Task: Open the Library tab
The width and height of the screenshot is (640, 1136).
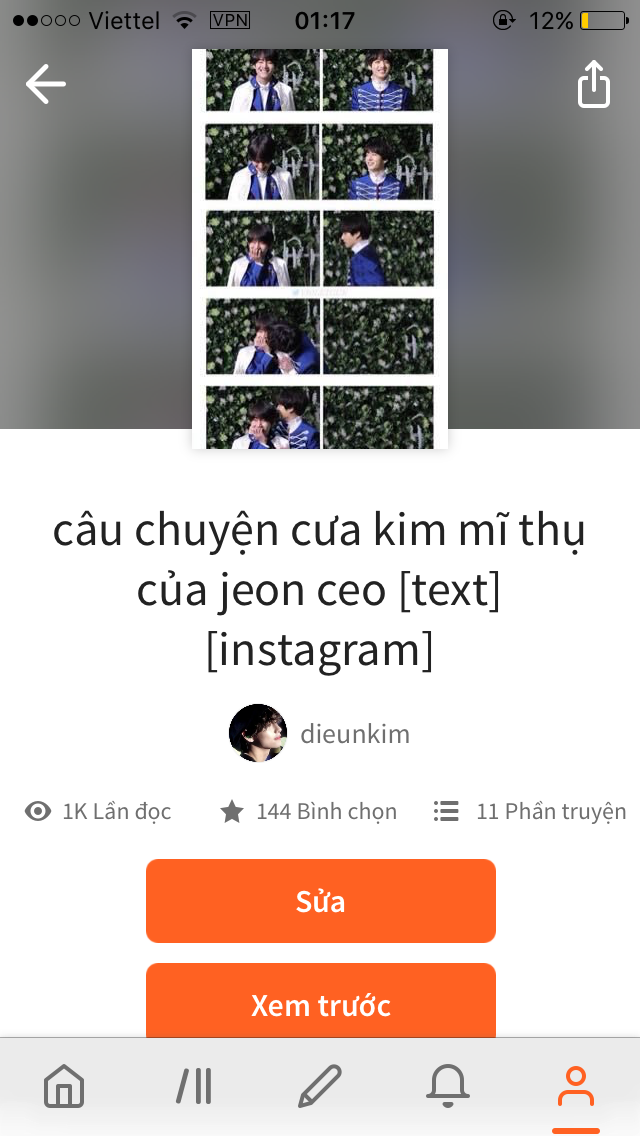Action: click(193, 1086)
